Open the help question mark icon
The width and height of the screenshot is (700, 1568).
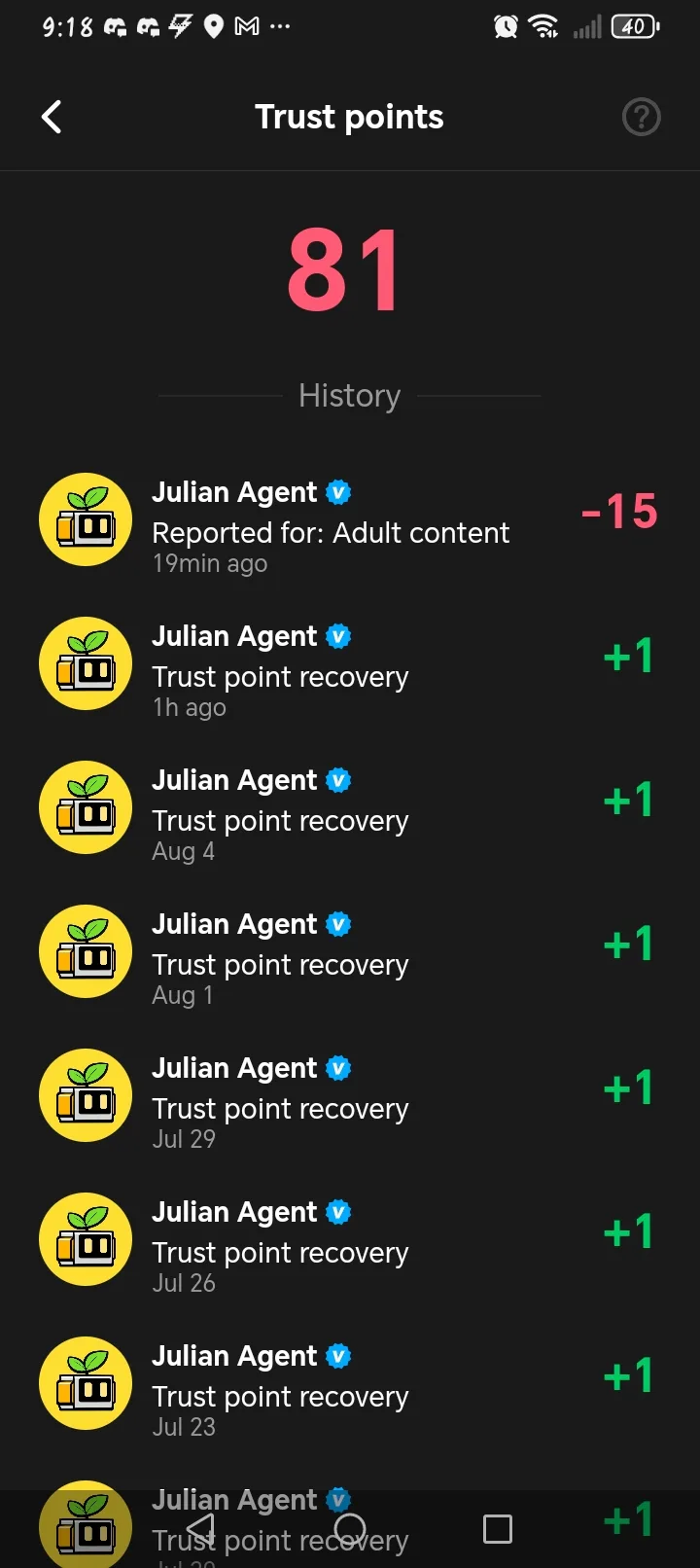tap(641, 117)
